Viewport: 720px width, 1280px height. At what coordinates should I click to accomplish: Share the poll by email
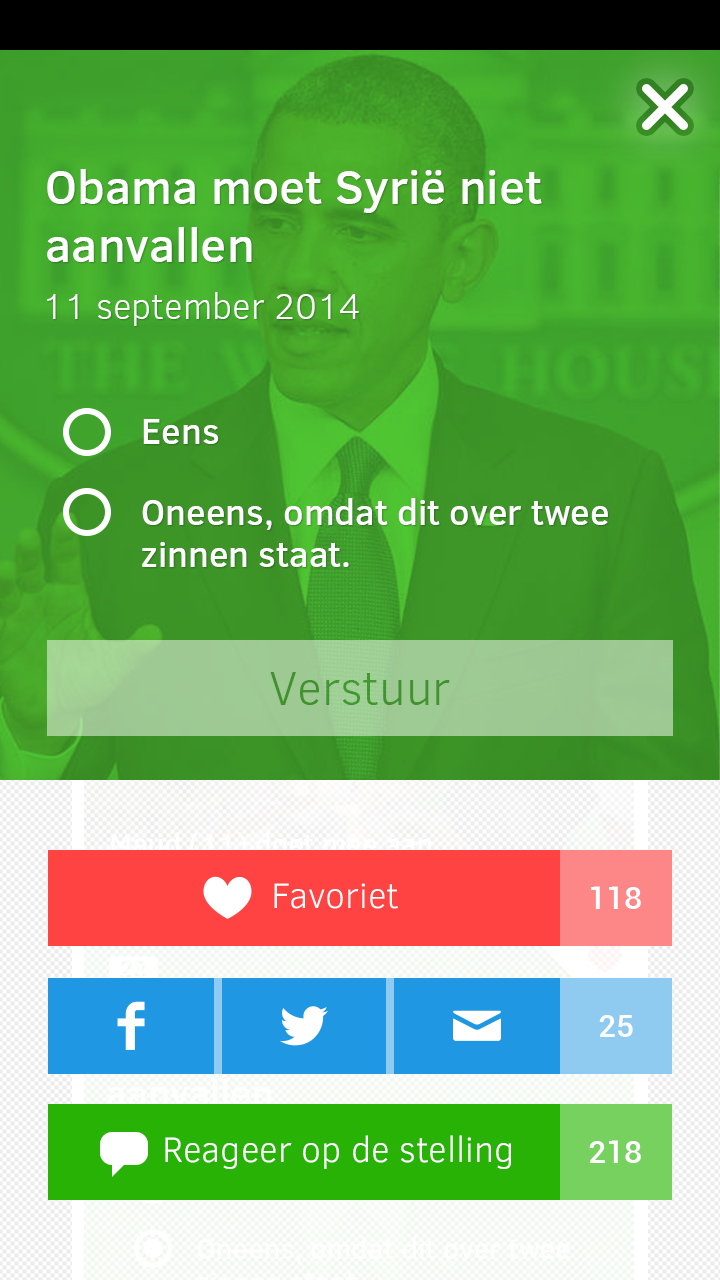click(477, 1026)
